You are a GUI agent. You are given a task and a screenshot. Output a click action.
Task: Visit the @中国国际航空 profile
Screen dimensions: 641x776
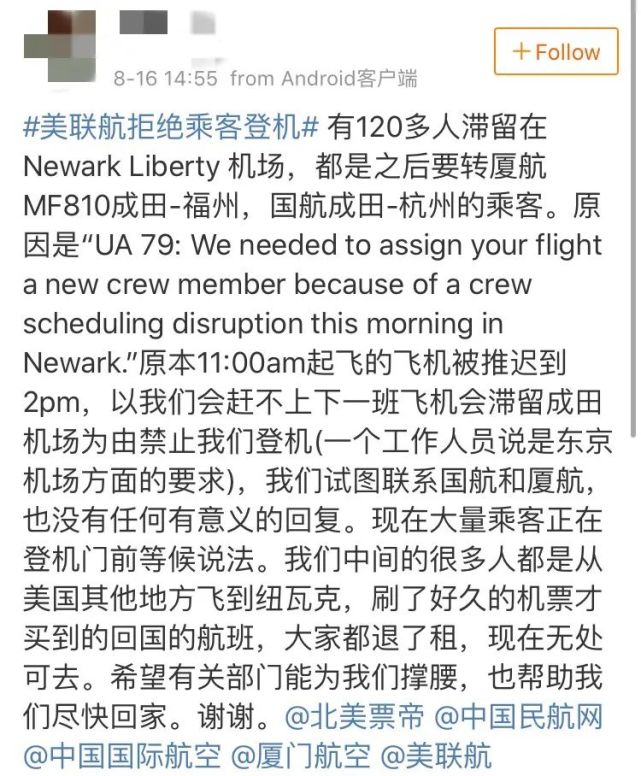point(122,755)
